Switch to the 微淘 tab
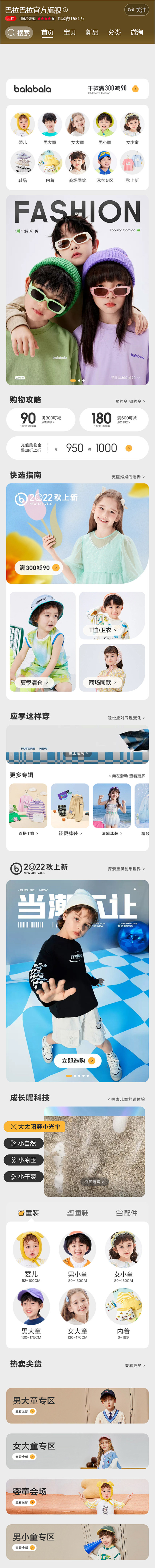The height and width of the screenshot is (1568, 155). (137, 32)
